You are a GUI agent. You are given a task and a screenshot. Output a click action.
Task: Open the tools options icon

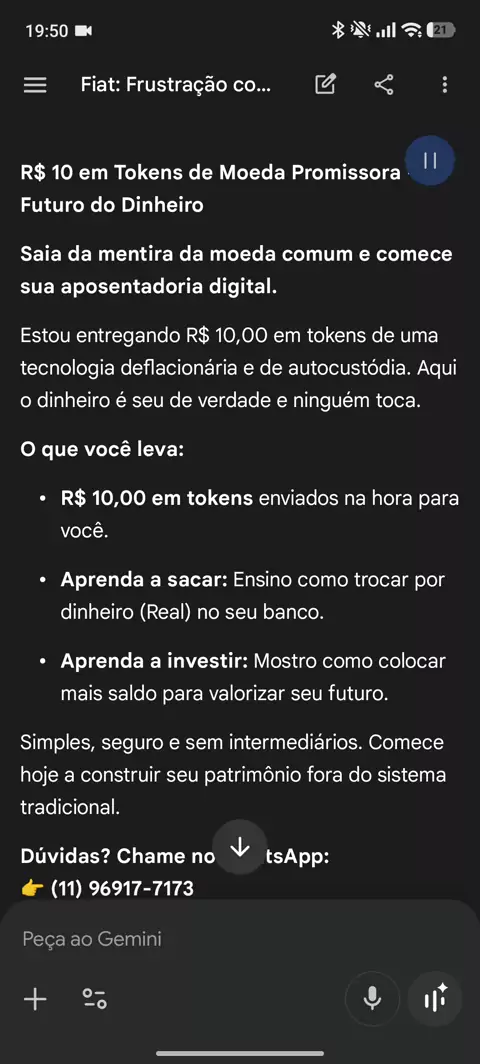pyautogui.click(x=95, y=999)
